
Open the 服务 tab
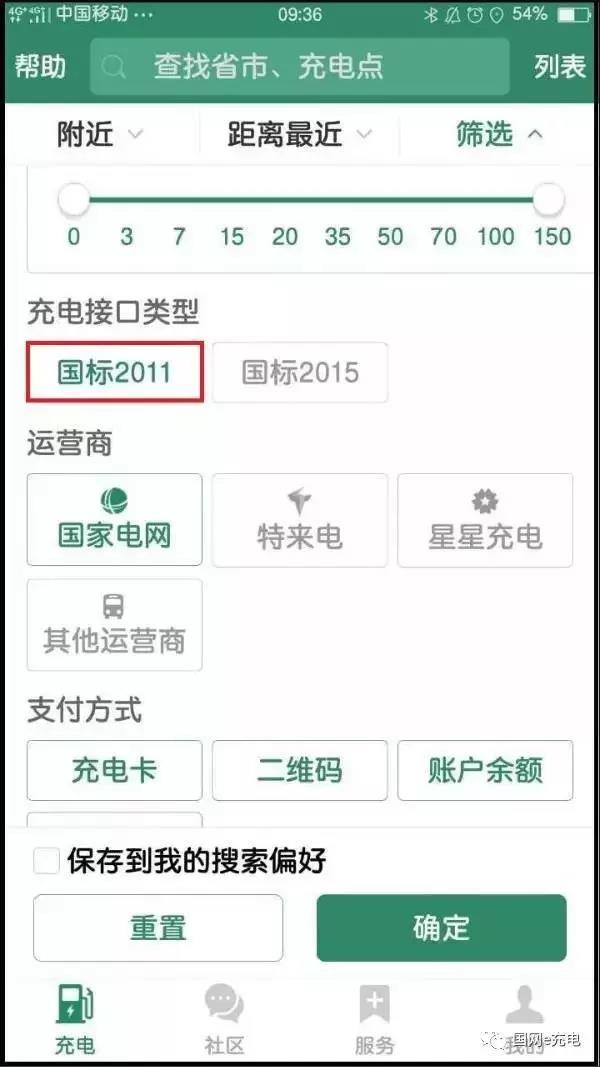click(x=374, y=1017)
